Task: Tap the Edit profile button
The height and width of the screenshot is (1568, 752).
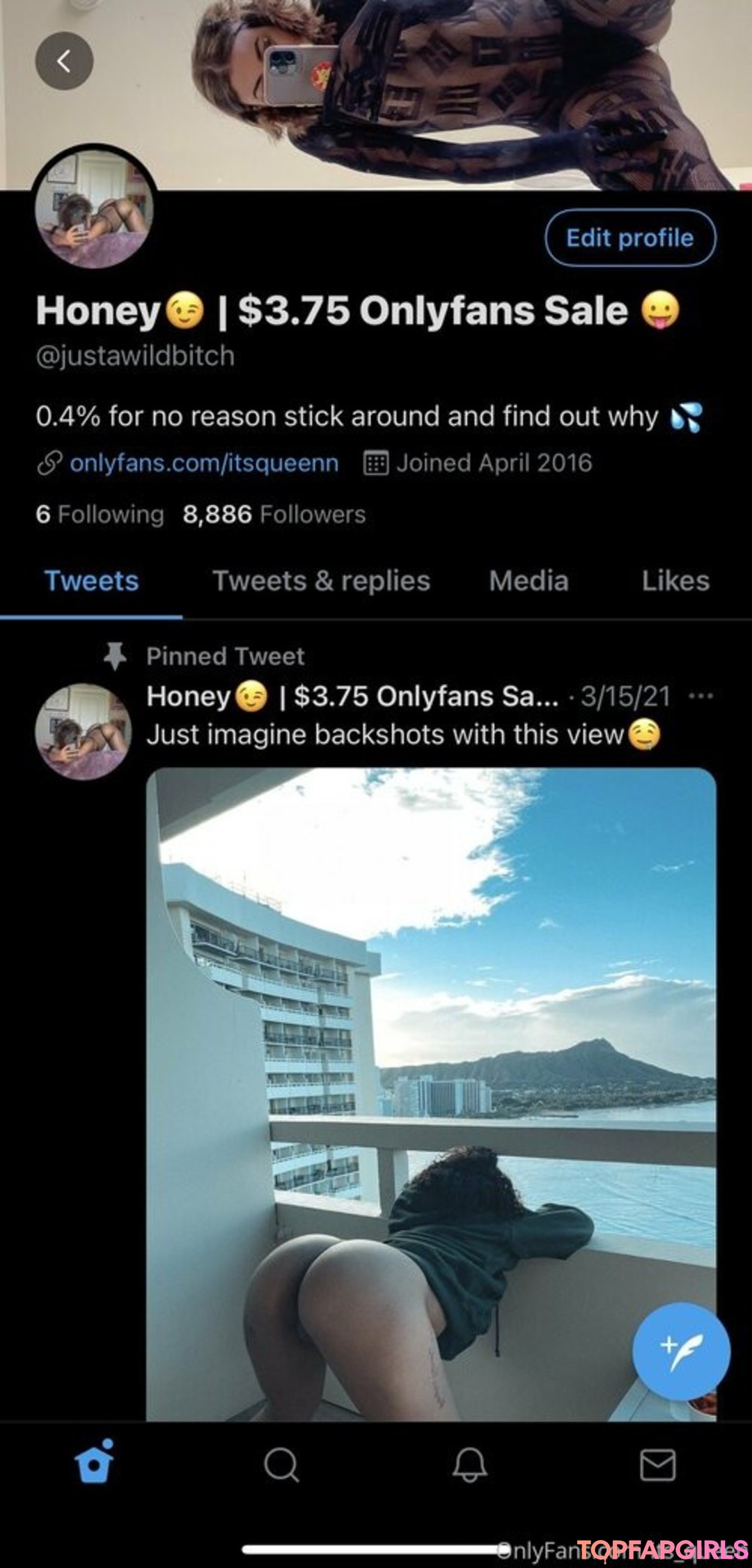Action: [x=629, y=238]
